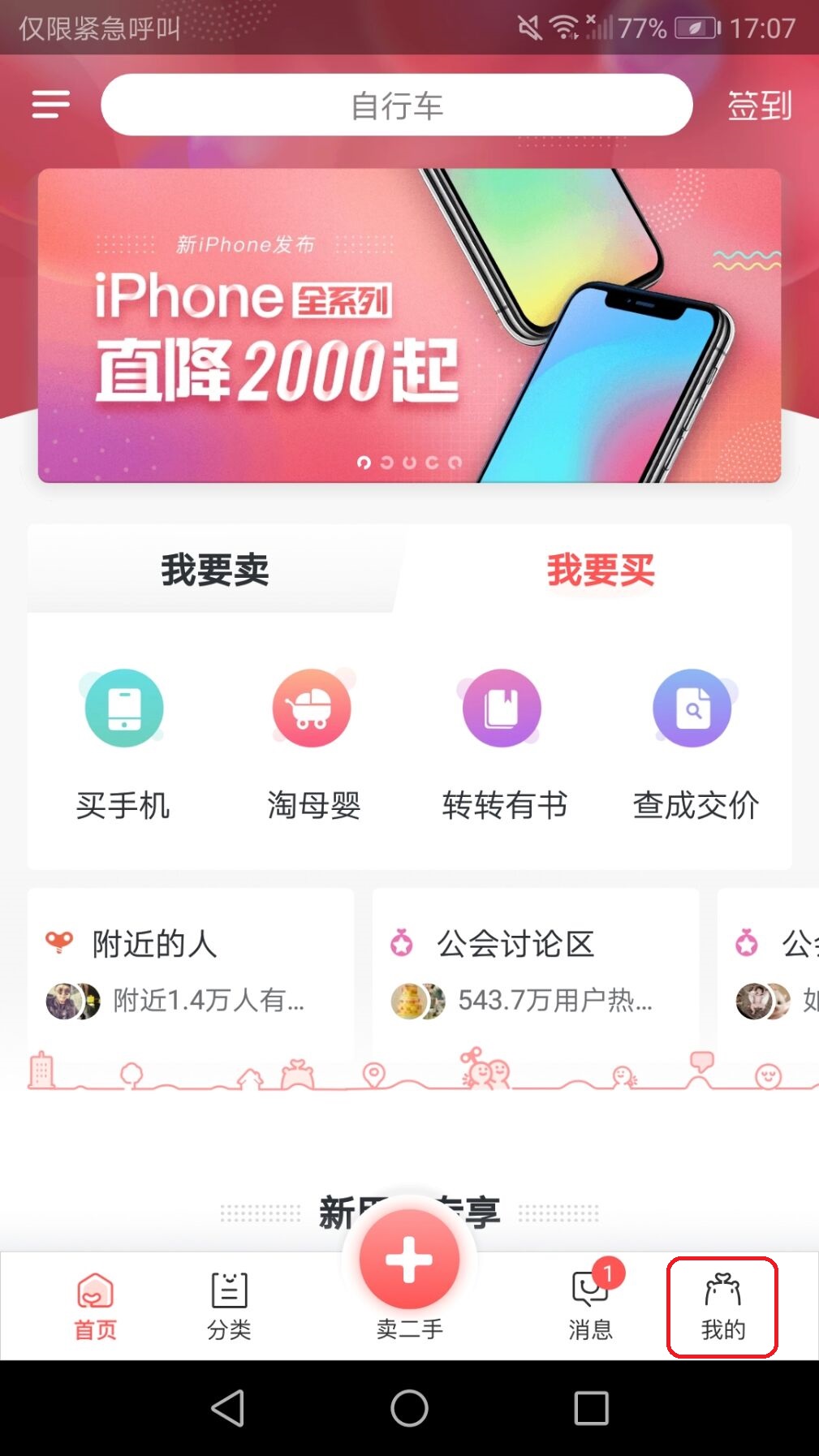Open the hamburger menu at top left

tap(50, 105)
